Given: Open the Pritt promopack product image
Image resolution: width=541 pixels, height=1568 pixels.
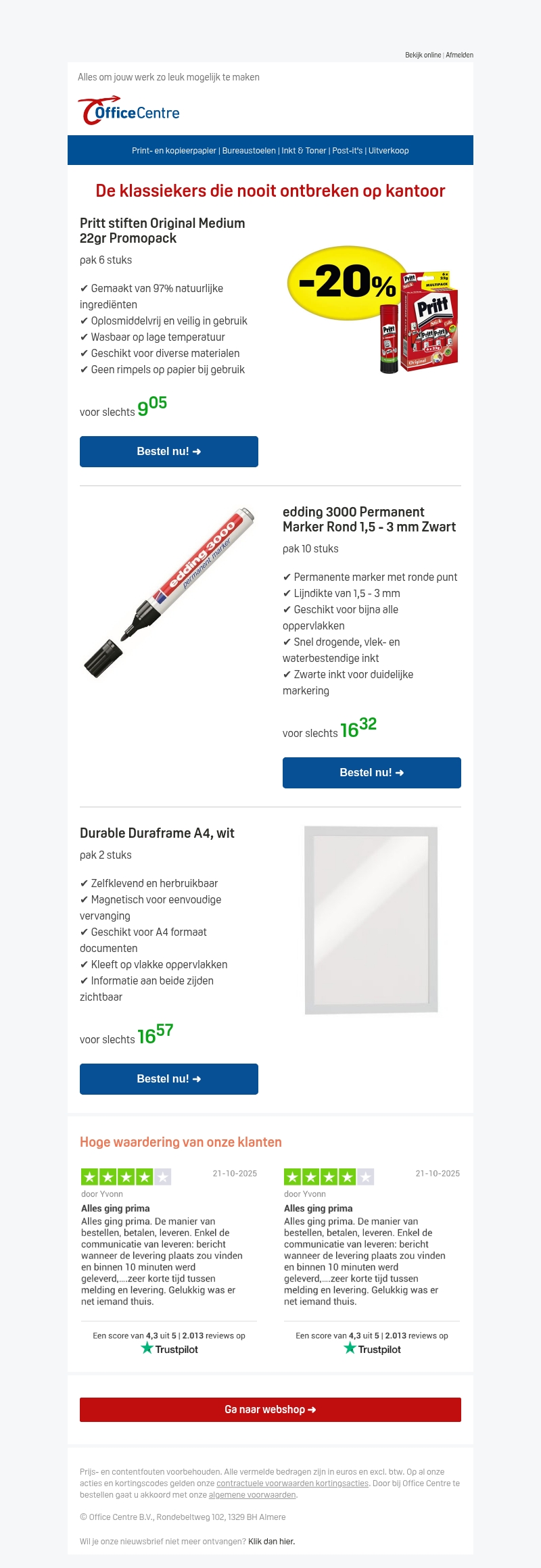Looking at the screenshot, I should (x=373, y=310).
